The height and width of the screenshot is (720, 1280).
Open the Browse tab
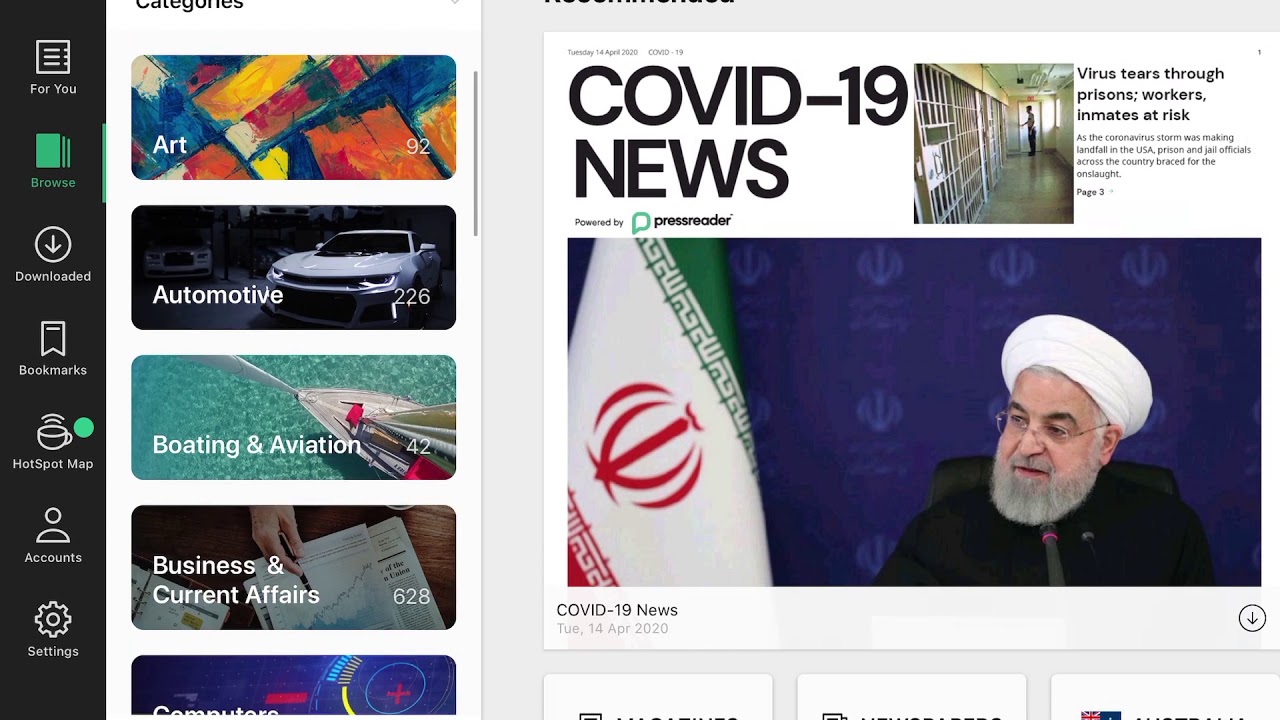53,162
